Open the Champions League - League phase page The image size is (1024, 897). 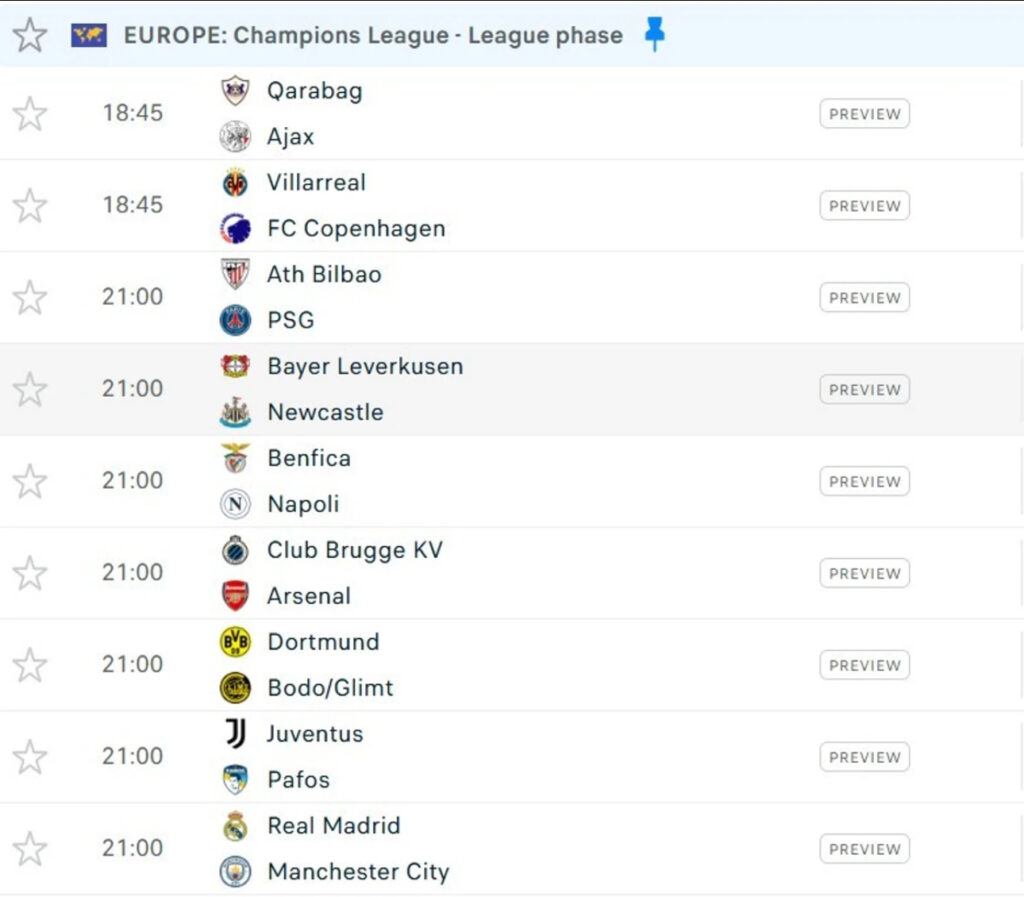click(372, 36)
